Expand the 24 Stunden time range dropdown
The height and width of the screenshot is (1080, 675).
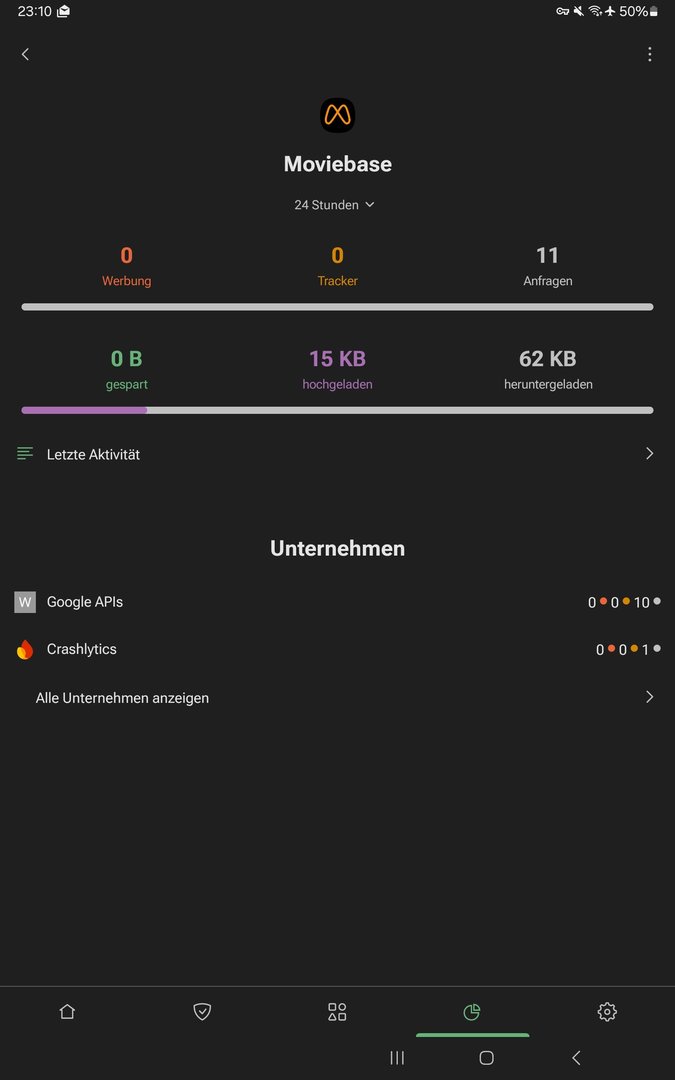tap(335, 205)
